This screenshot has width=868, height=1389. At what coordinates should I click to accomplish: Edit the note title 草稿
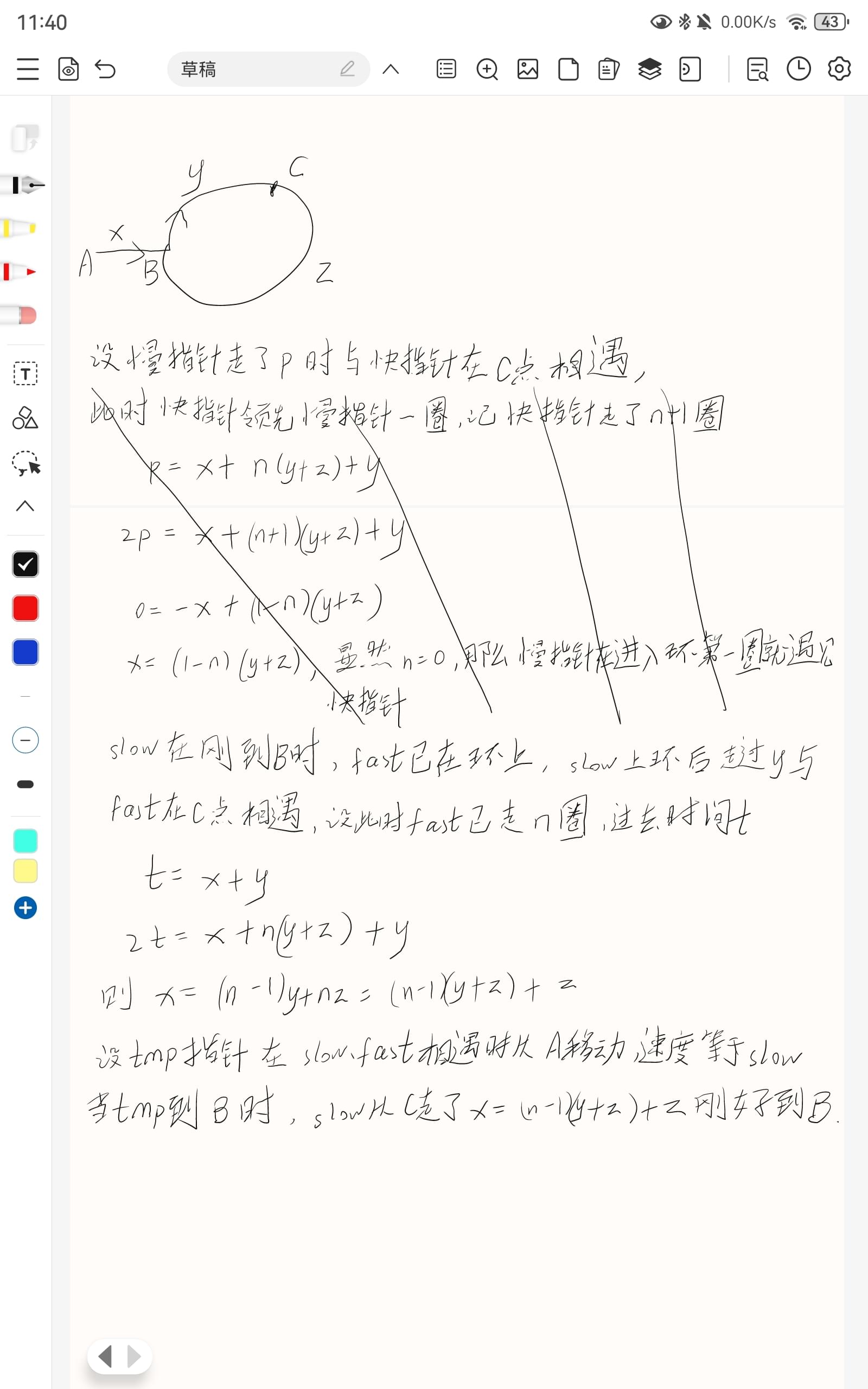pos(268,69)
